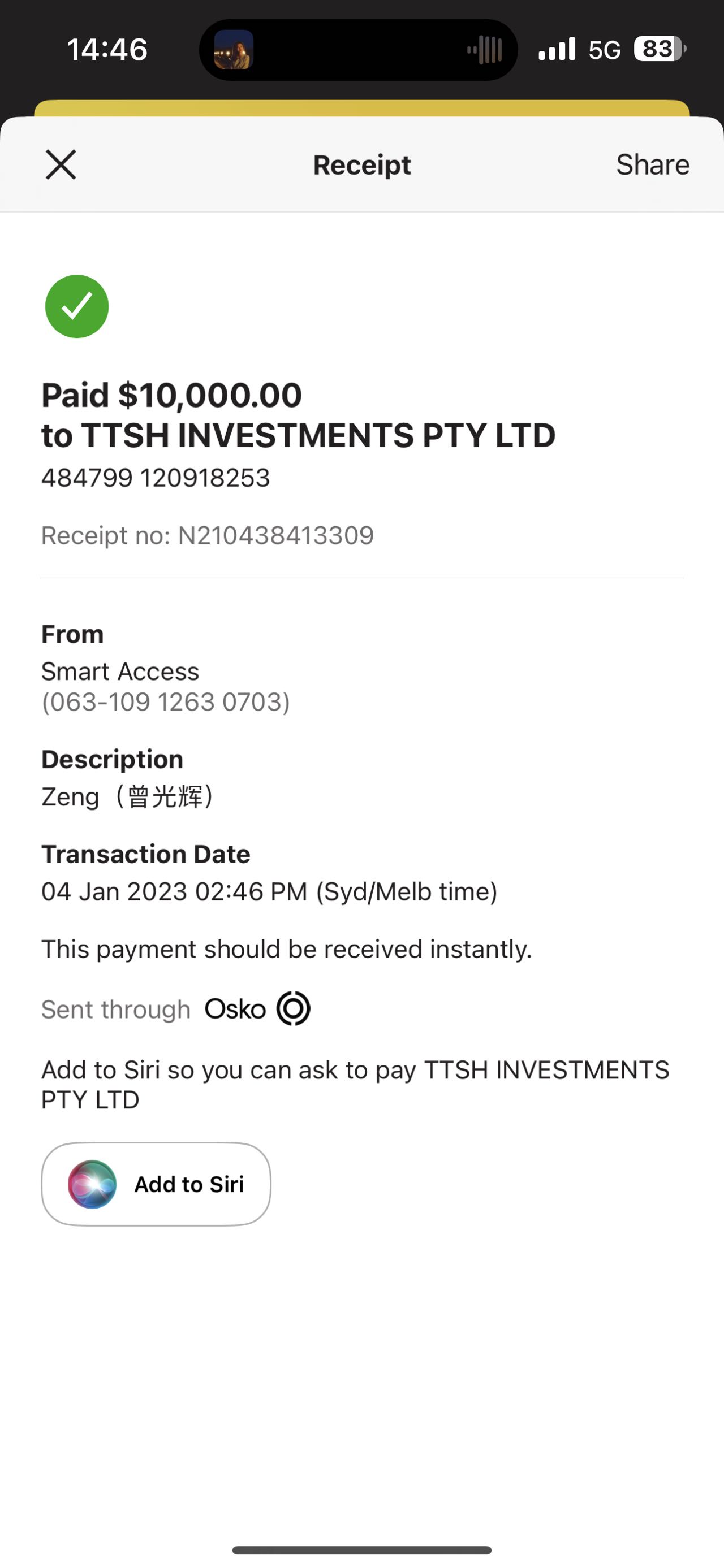The width and height of the screenshot is (724, 1568).
Task: Close the receipt screen
Action: [61, 165]
